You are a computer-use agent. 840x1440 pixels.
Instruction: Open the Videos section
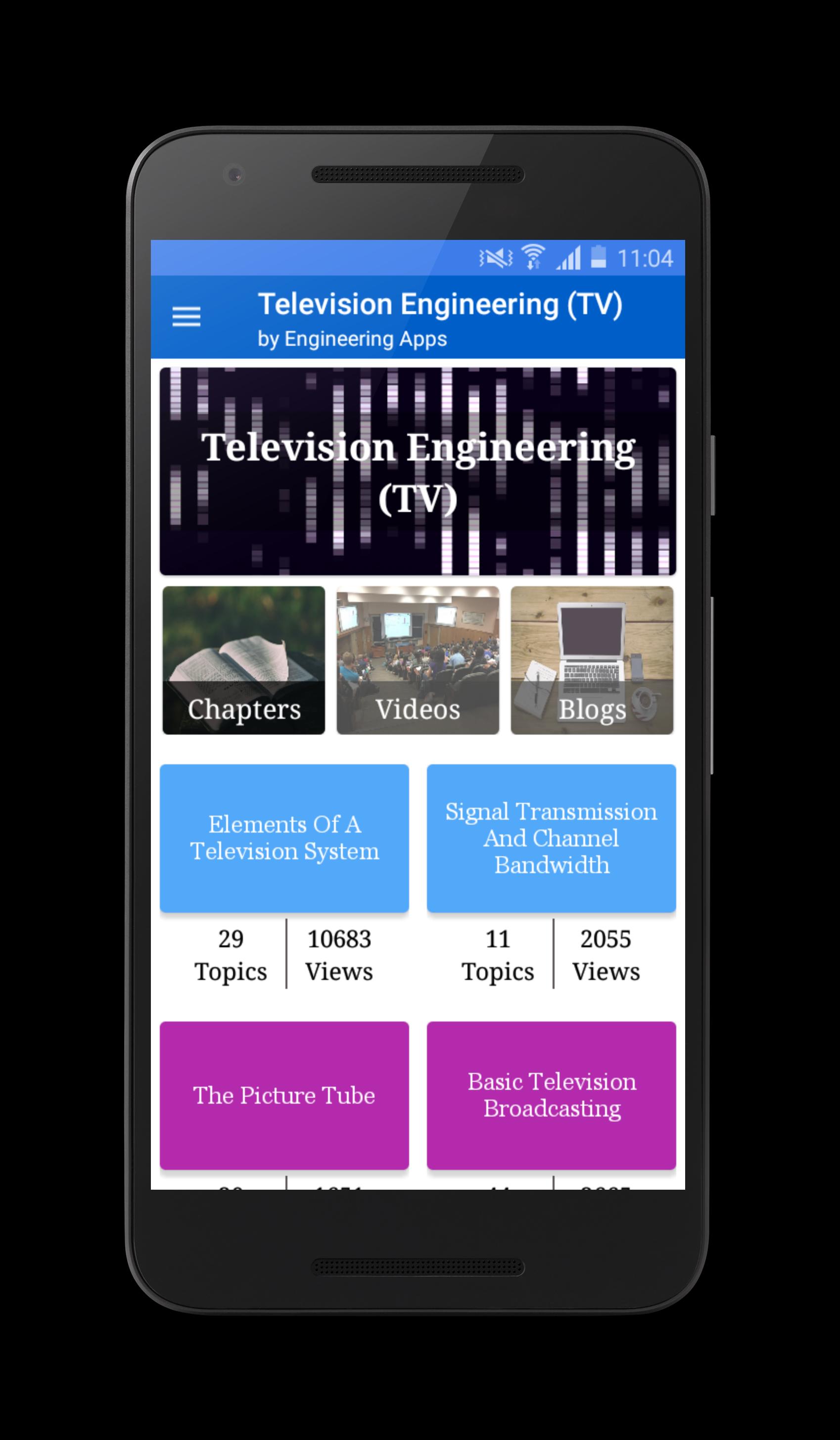[x=417, y=661]
